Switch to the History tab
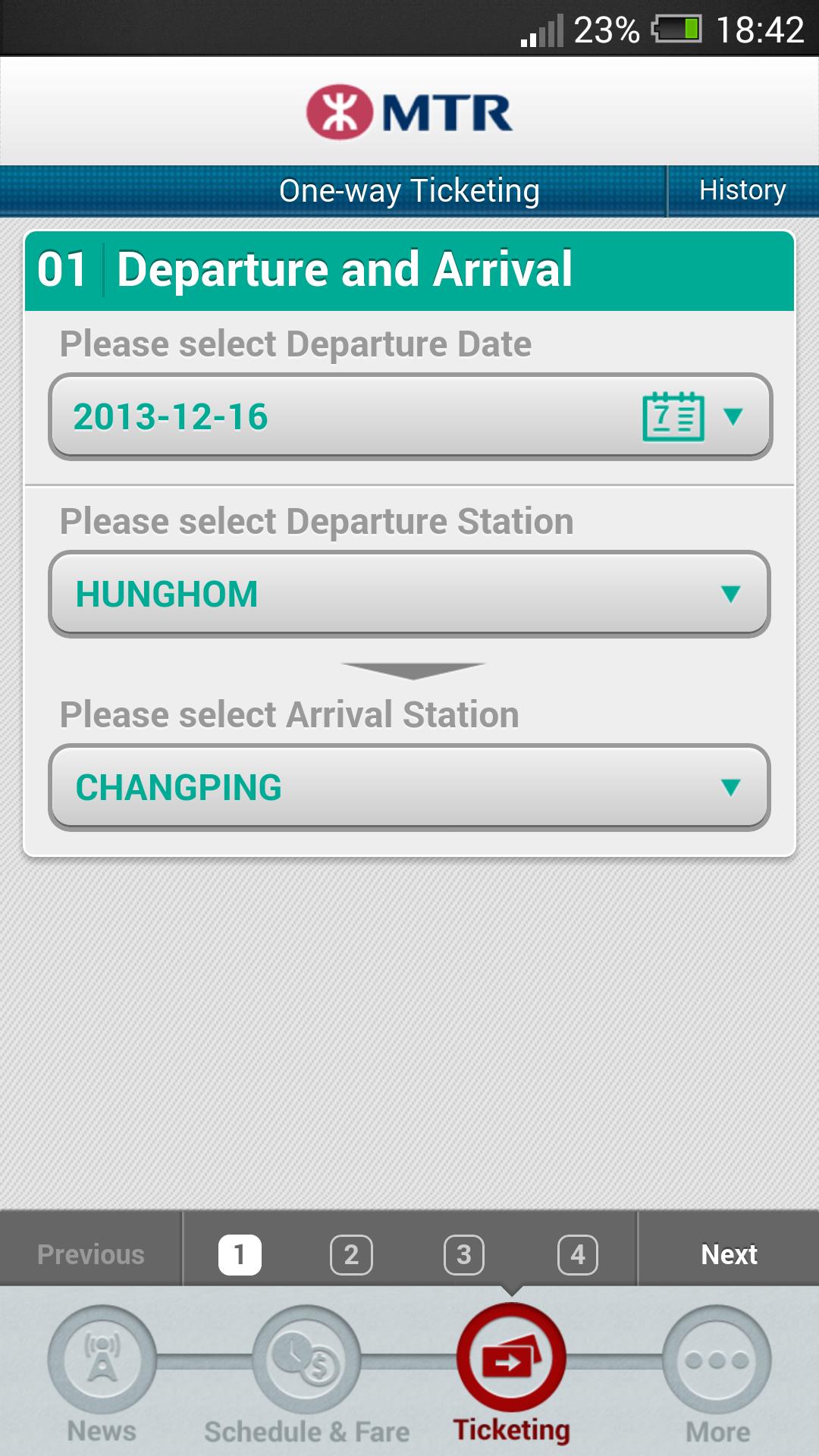Viewport: 819px width, 1456px height. pos(742,190)
